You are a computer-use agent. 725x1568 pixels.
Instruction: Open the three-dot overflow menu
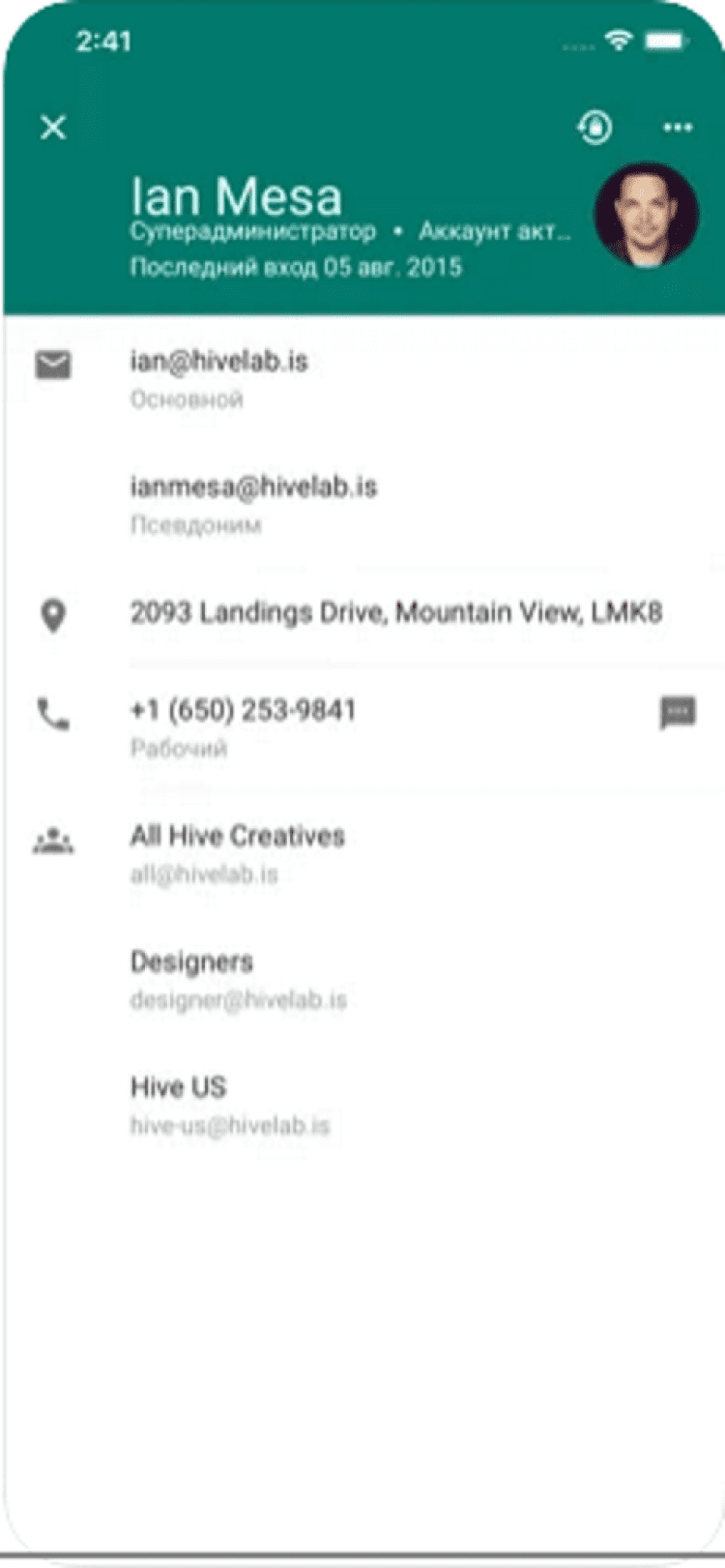[678, 127]
